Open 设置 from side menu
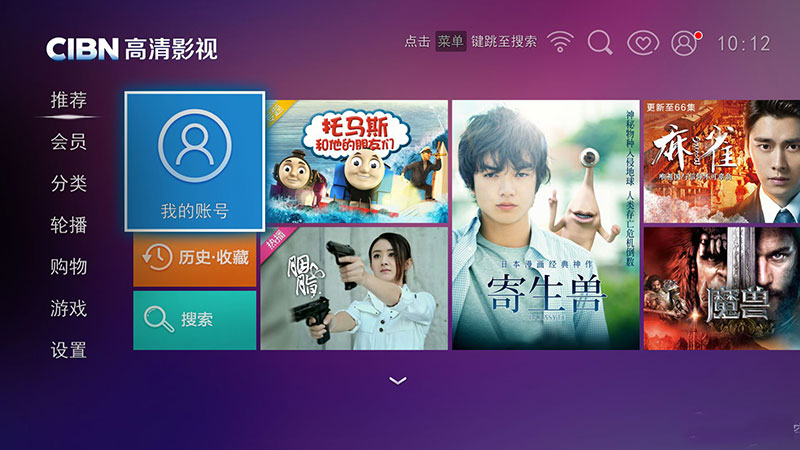 (x=69, y=350)
